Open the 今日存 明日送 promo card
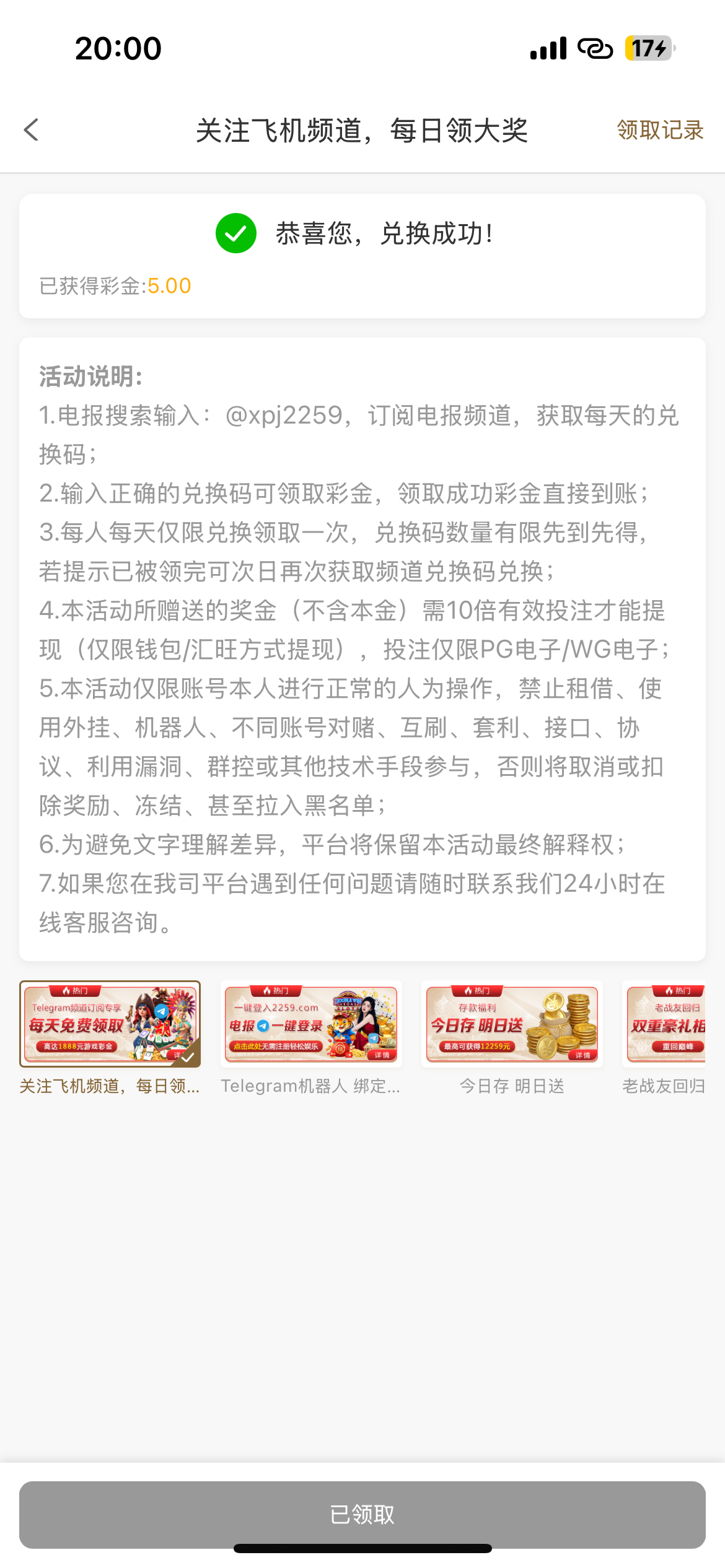 [x=512, y=1024]
